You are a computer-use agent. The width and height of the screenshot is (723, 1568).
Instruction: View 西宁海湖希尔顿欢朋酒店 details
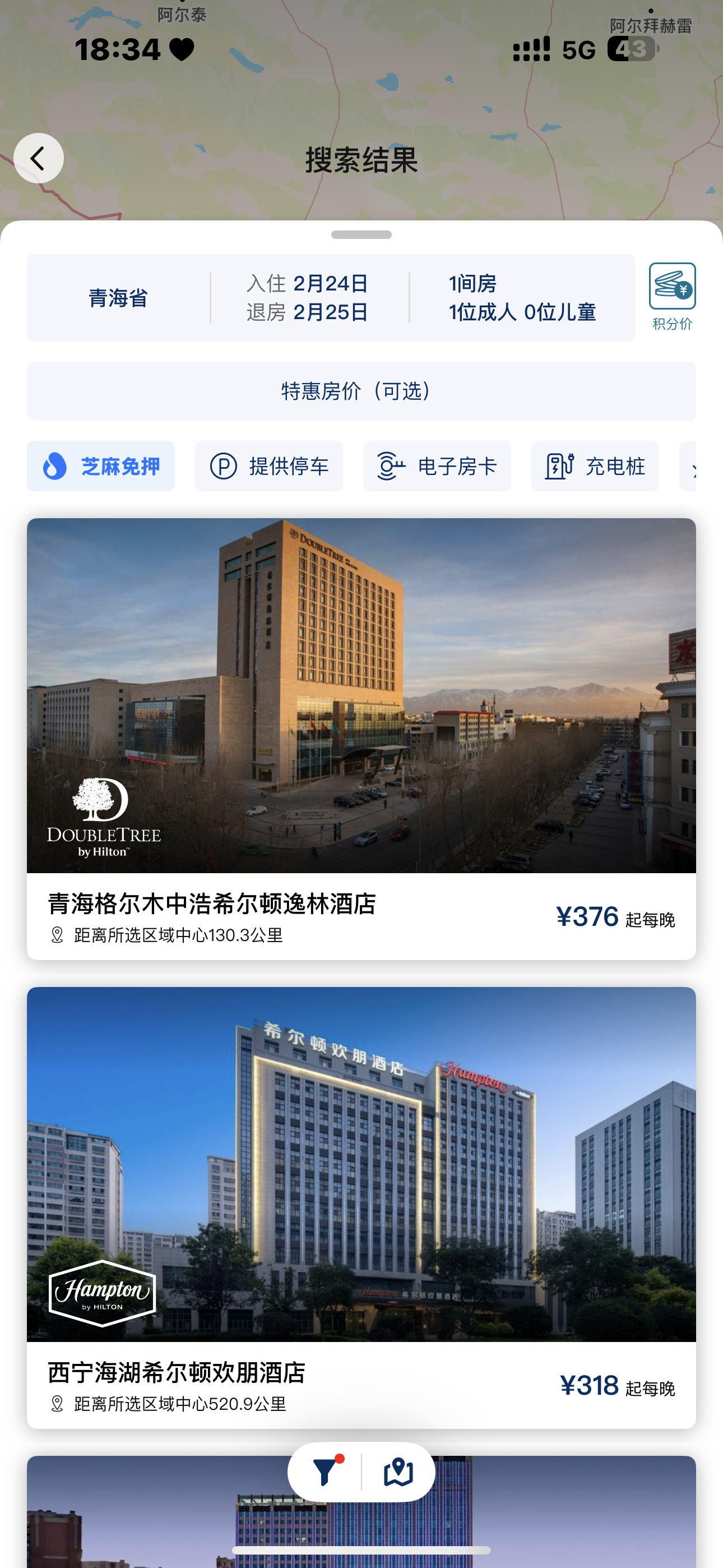coord(361,1206)
